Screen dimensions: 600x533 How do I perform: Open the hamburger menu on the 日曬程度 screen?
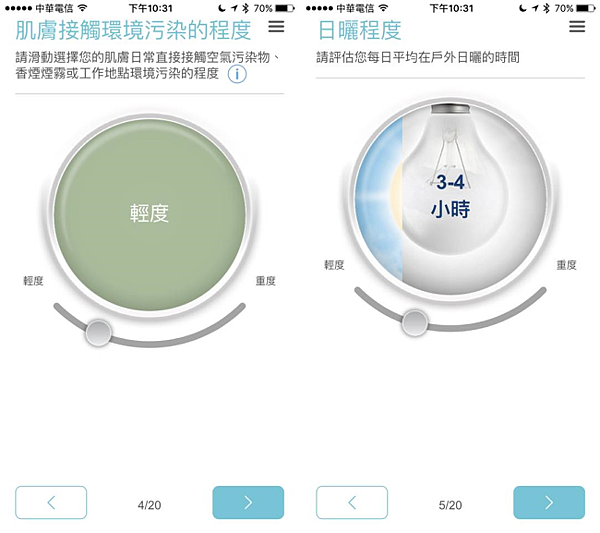576,26
